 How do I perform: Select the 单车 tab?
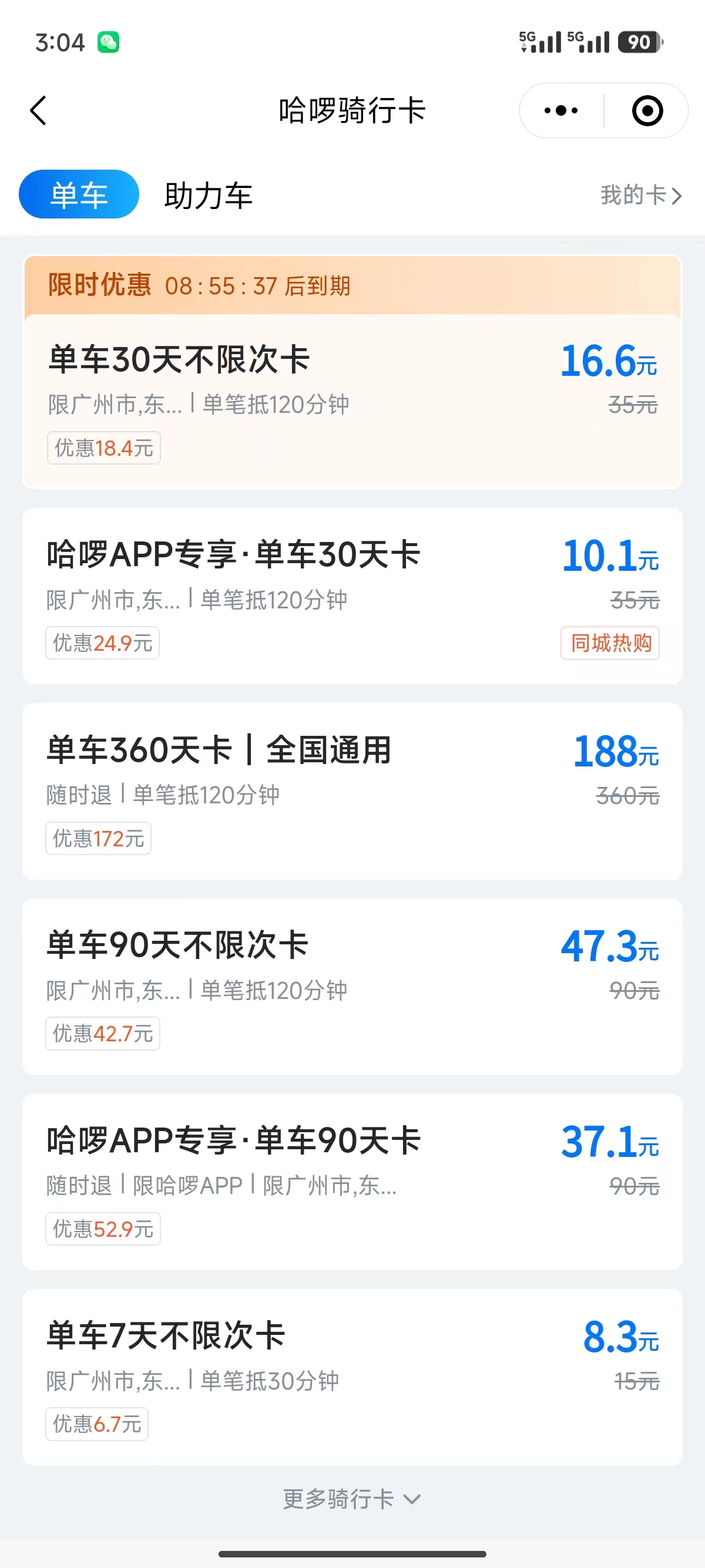[78, 194]
